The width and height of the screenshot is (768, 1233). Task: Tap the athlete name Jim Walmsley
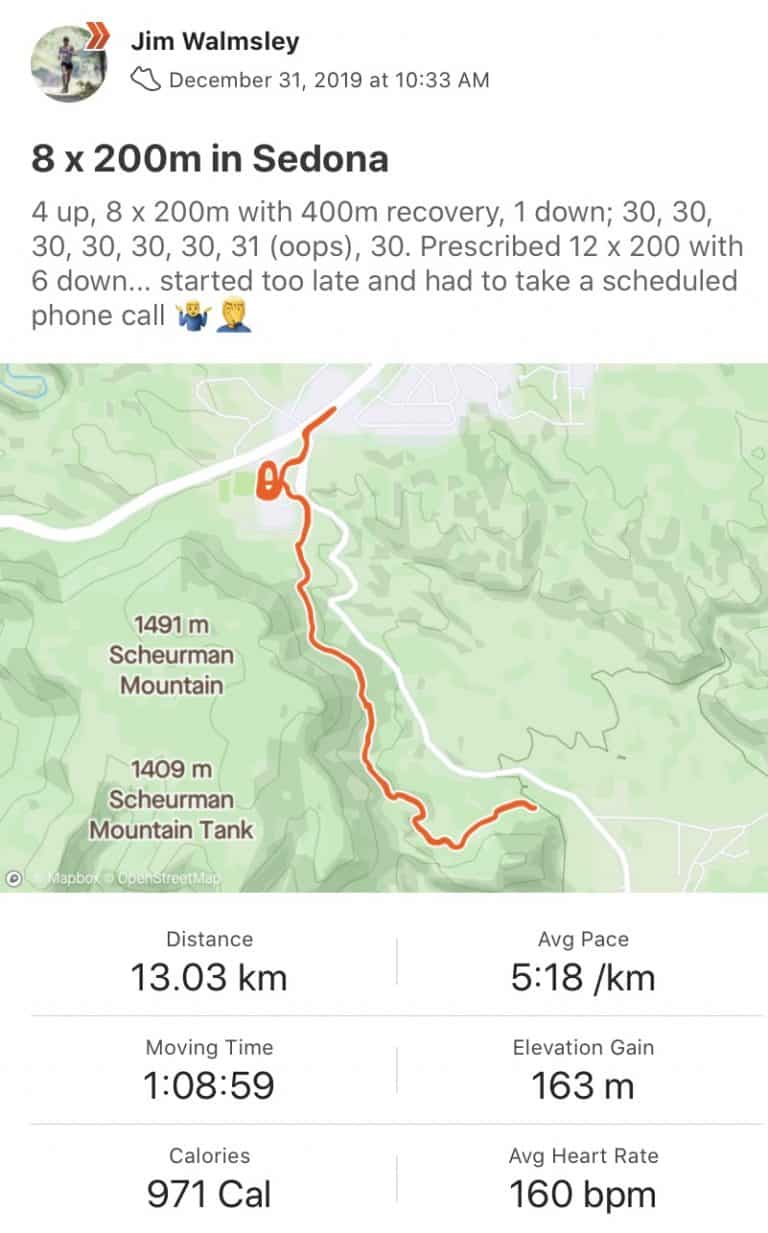point(215,42)
